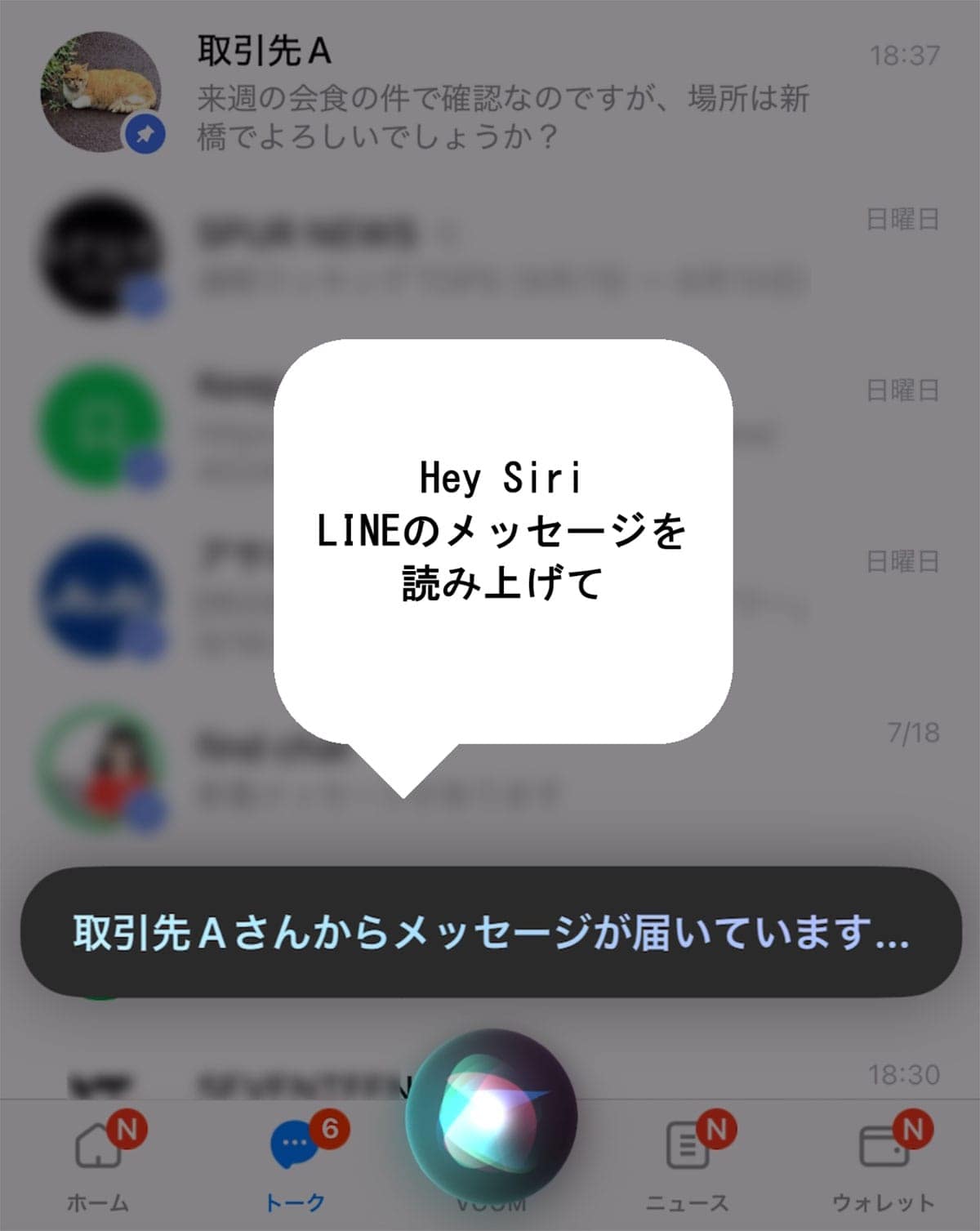Switch to the トーク tab
This screenshot has width=980, height=1231.
296,1160
